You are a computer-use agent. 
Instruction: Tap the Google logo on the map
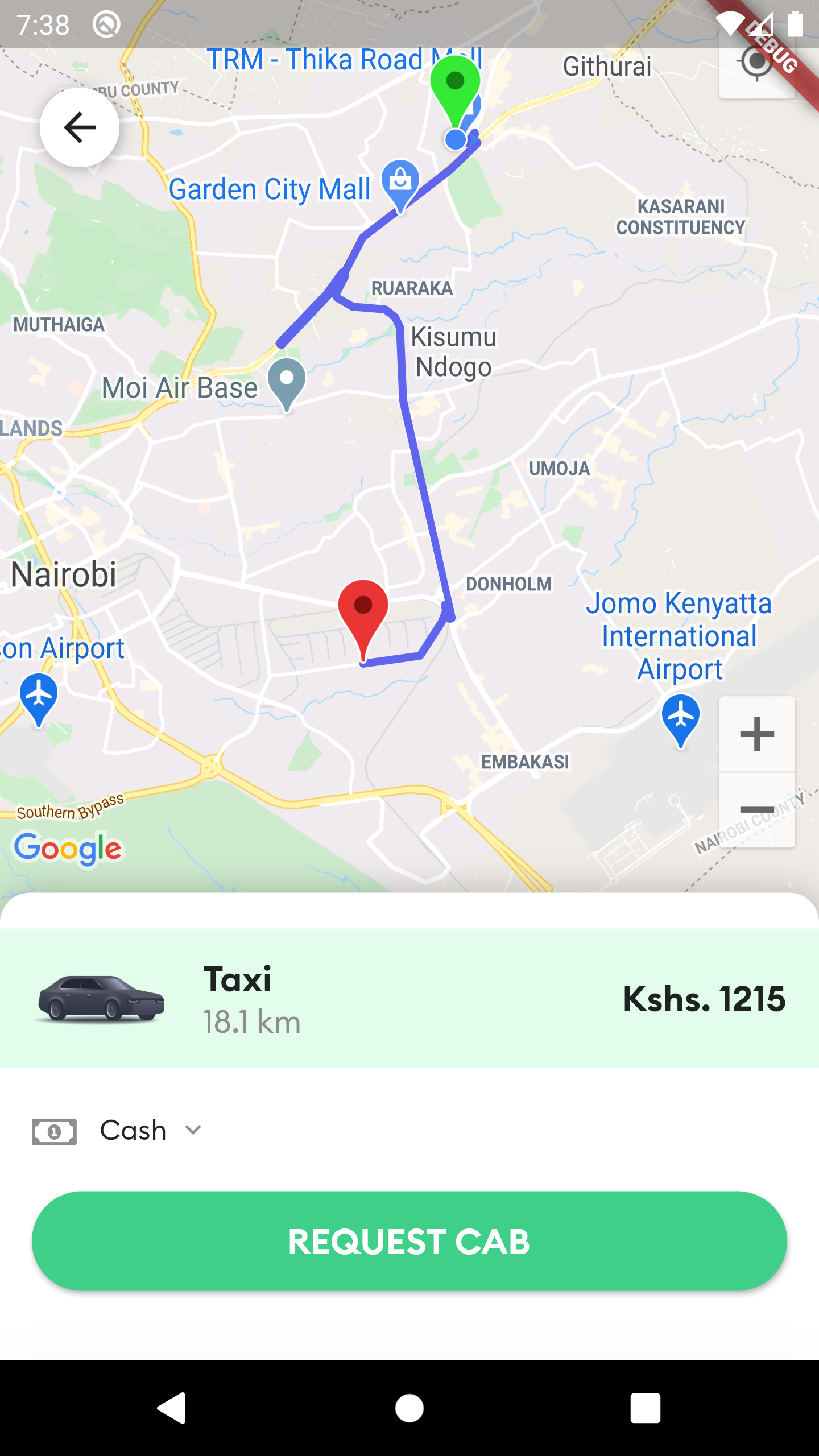click(68, 848)
